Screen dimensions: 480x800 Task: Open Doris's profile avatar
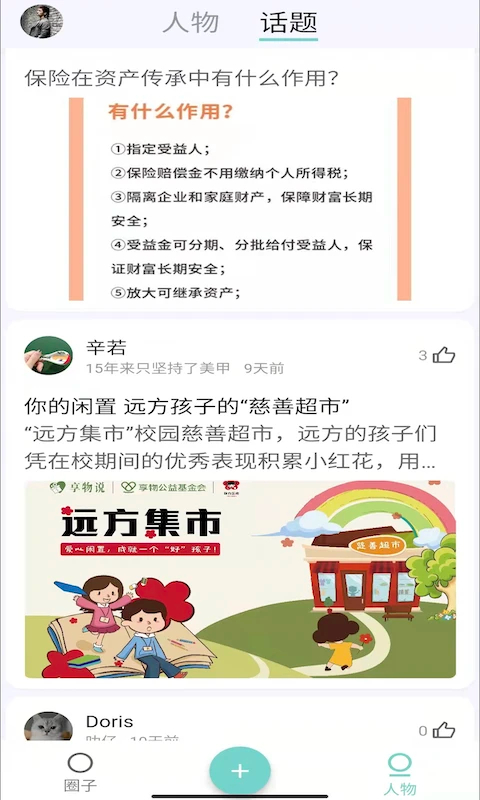tap(48, 726)
